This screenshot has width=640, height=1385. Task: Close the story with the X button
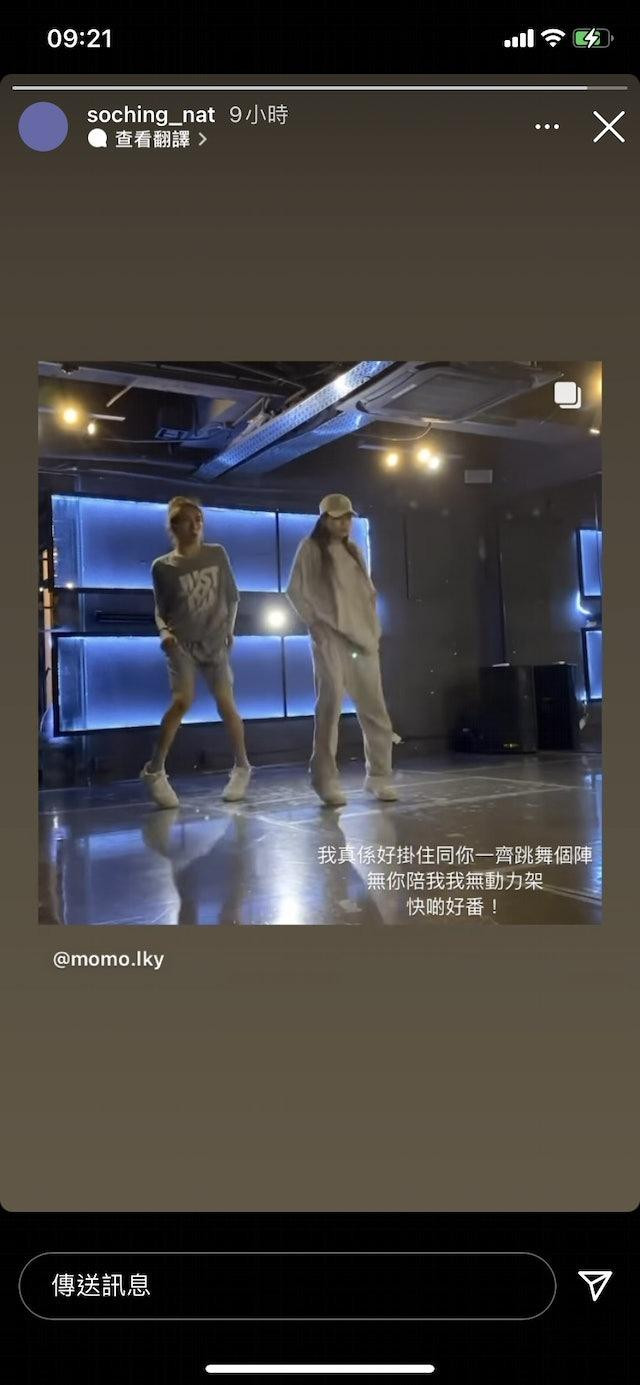pos(608,127)
